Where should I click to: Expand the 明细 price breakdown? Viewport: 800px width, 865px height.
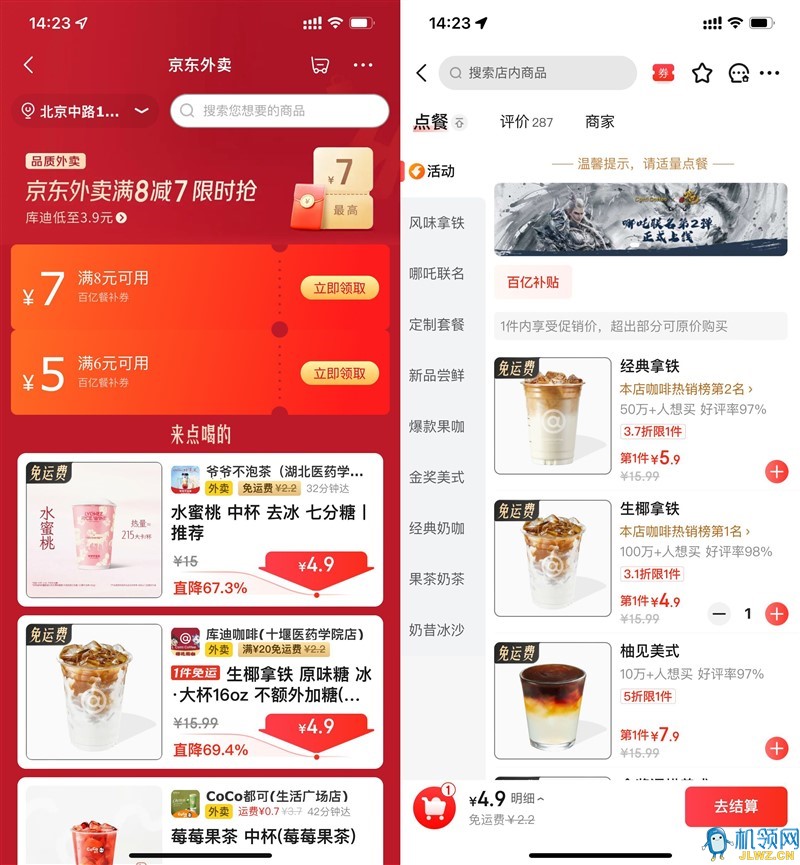(528, 799)
